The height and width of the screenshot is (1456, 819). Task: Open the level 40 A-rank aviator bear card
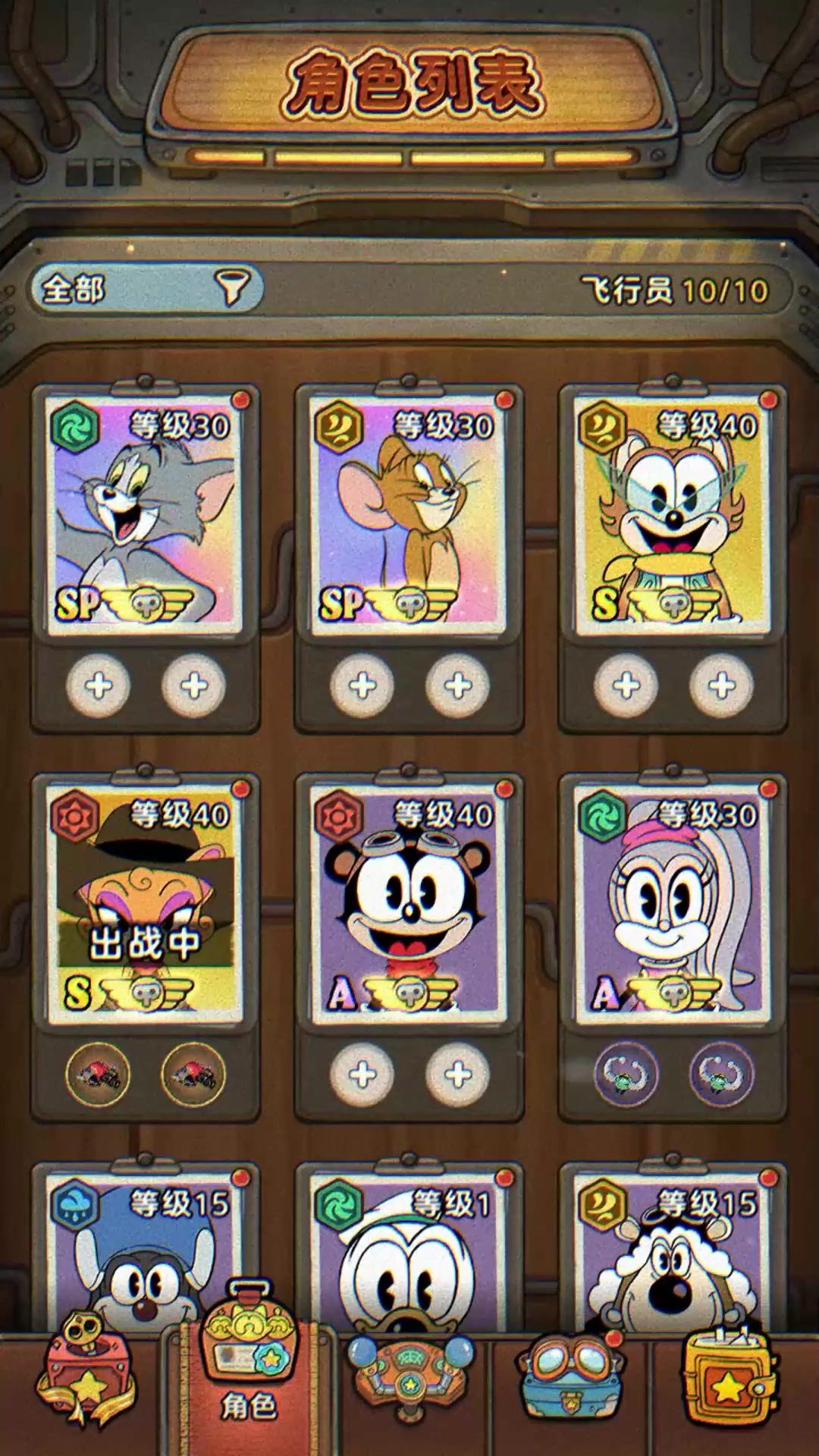(x=409, y=902)
